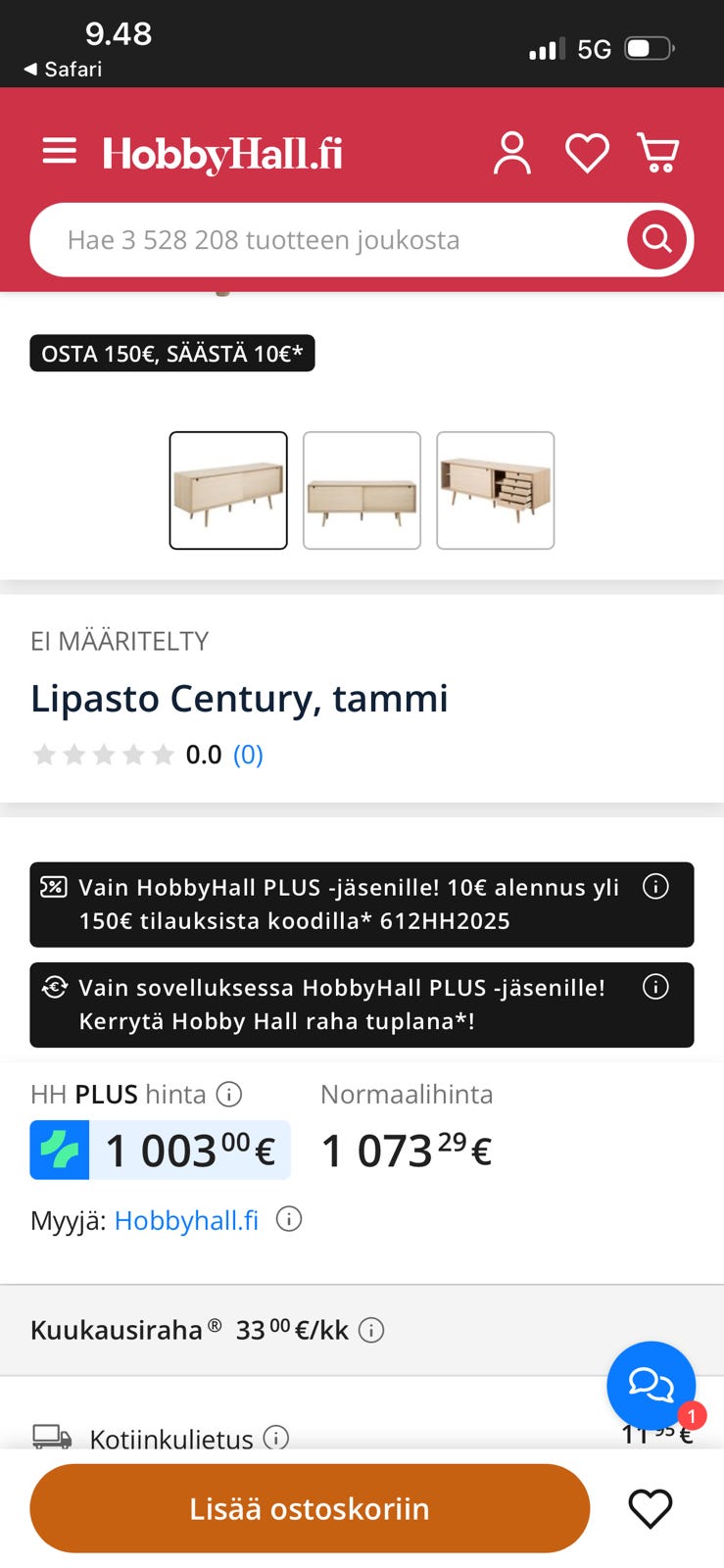Show info about HH PLUS hinta
Image resolution: width=724 pixels, height=1568 pixels.
[x=229, y=1094]
